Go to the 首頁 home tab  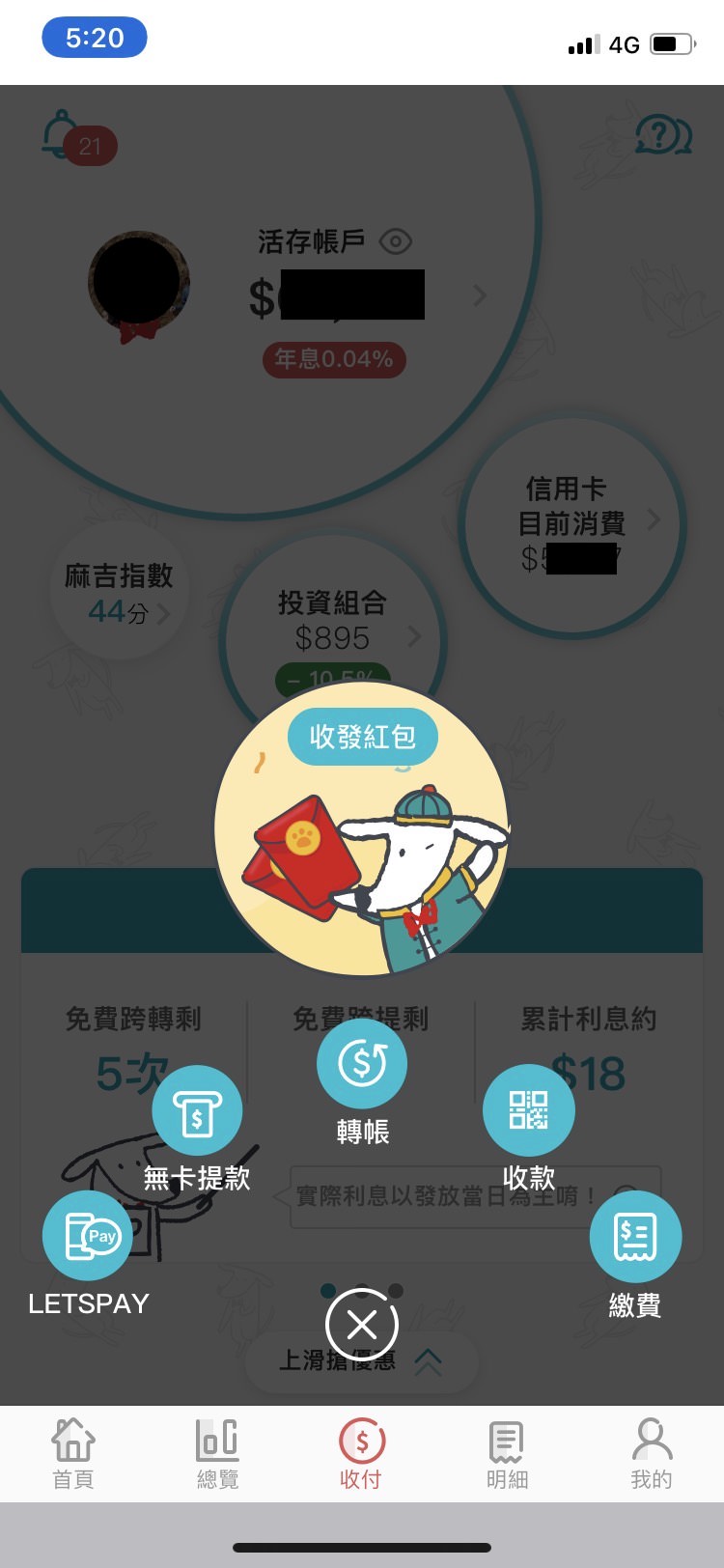coord(73,1453)
